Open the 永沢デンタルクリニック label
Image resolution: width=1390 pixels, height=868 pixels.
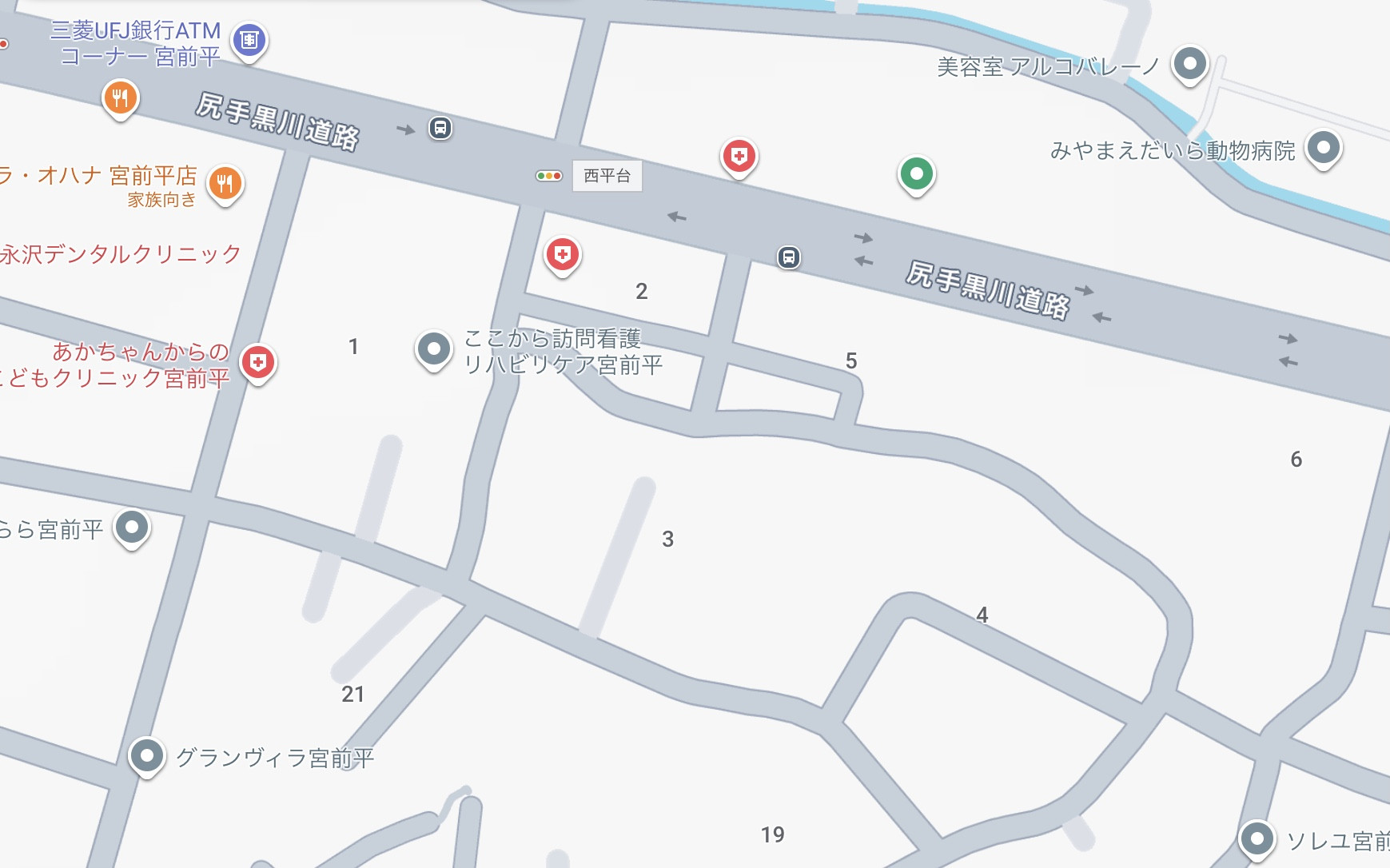click(x=120, y=254)
